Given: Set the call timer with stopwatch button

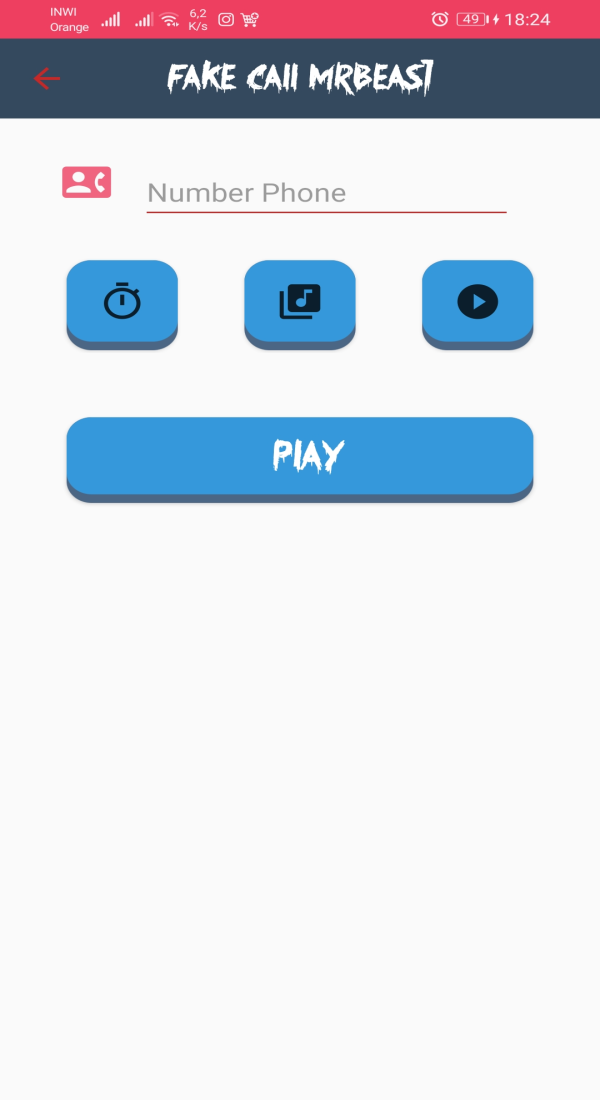Looking at the screenshot, I should (x=122, y=304).
